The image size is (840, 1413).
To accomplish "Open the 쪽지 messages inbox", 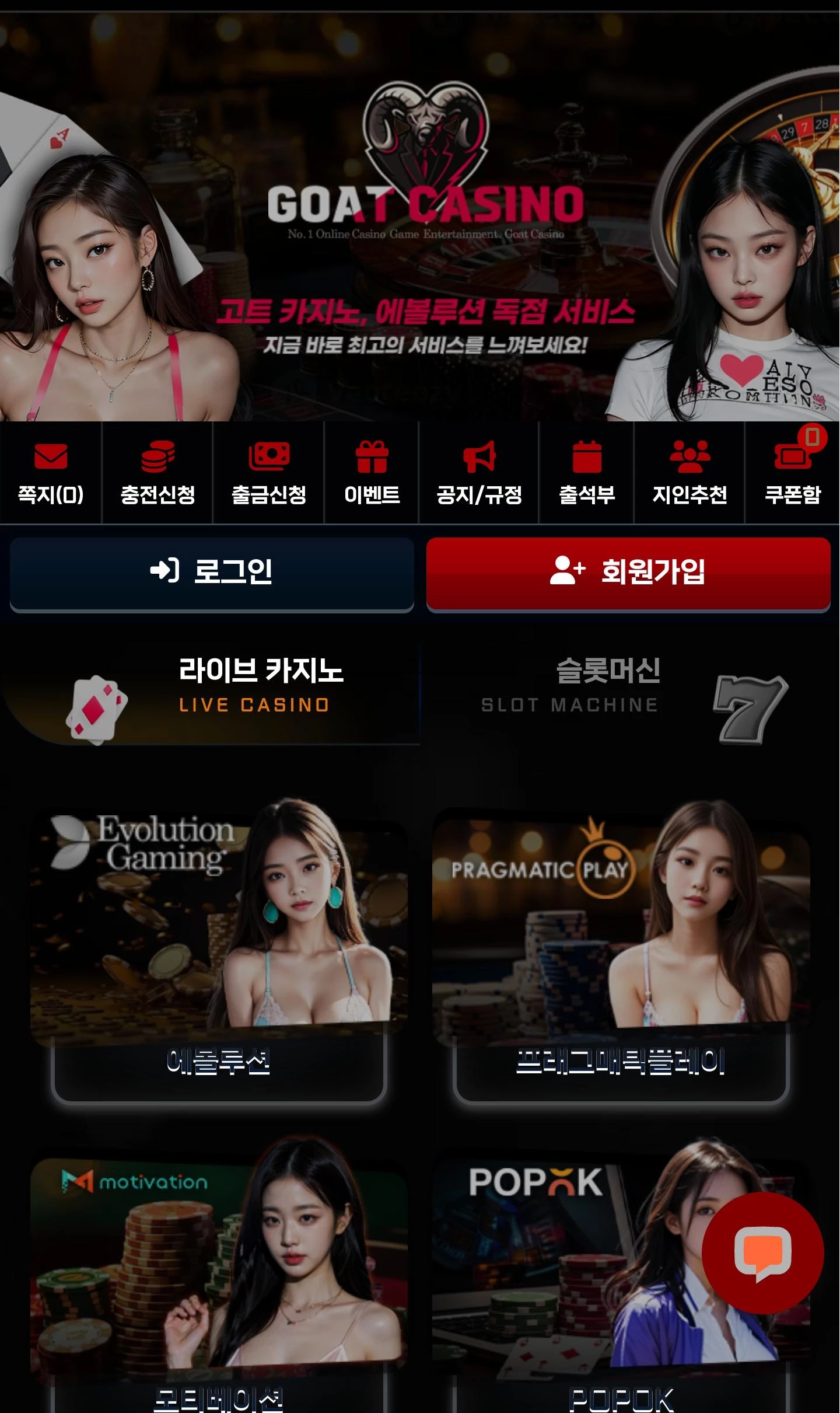I will pyautogui.click(x=51, y=473).
